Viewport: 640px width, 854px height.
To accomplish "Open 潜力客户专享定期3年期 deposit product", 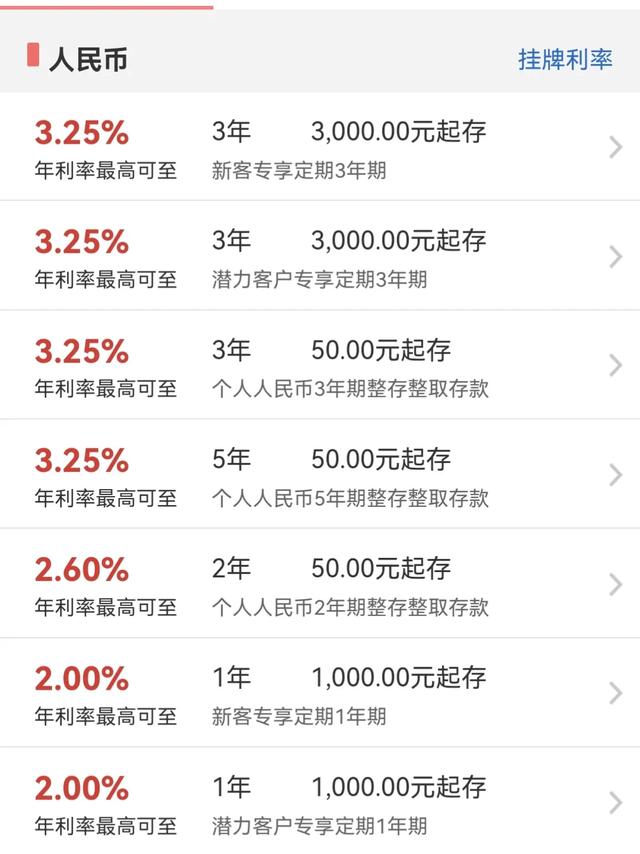I will point(320,257).
